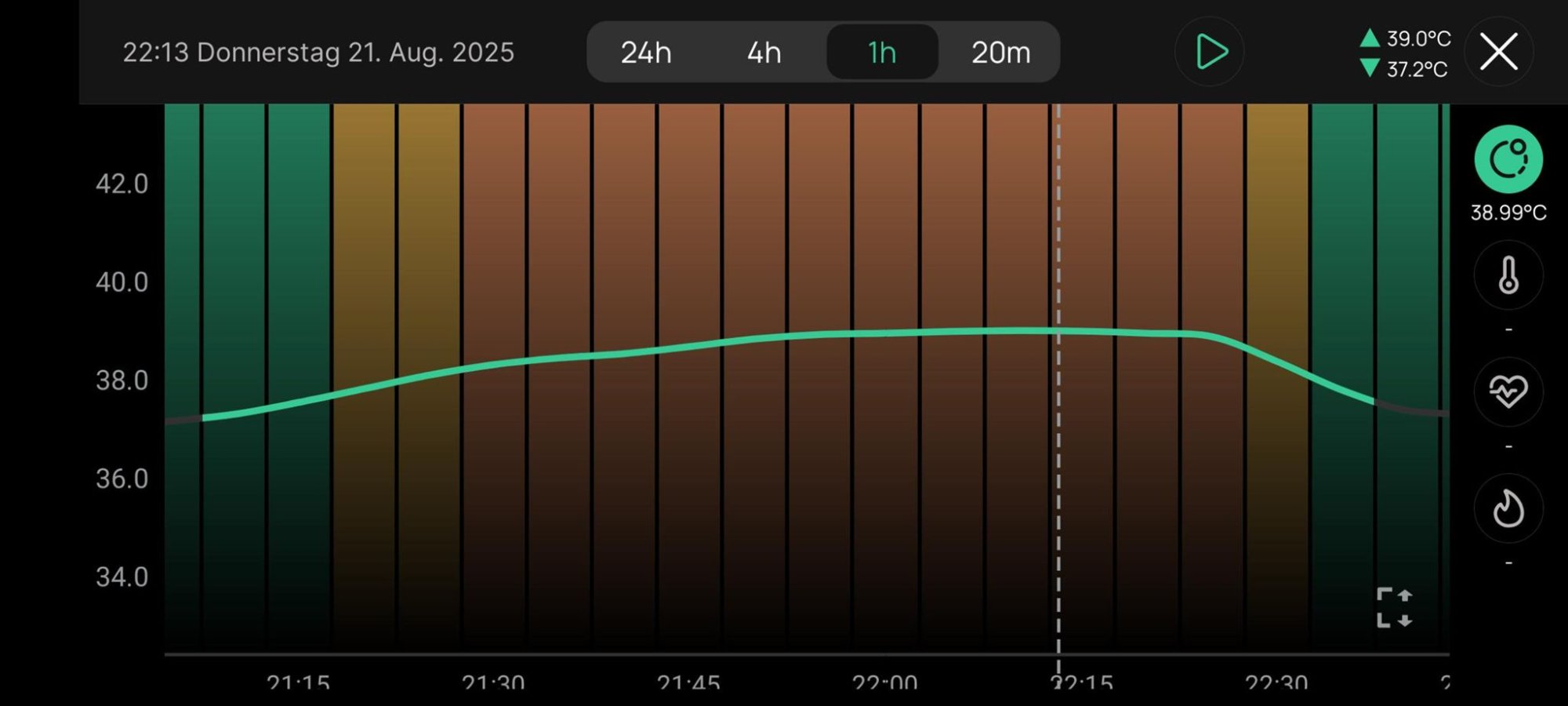
Task: Start playback with the play button
Action: (x=1210, y=53)
